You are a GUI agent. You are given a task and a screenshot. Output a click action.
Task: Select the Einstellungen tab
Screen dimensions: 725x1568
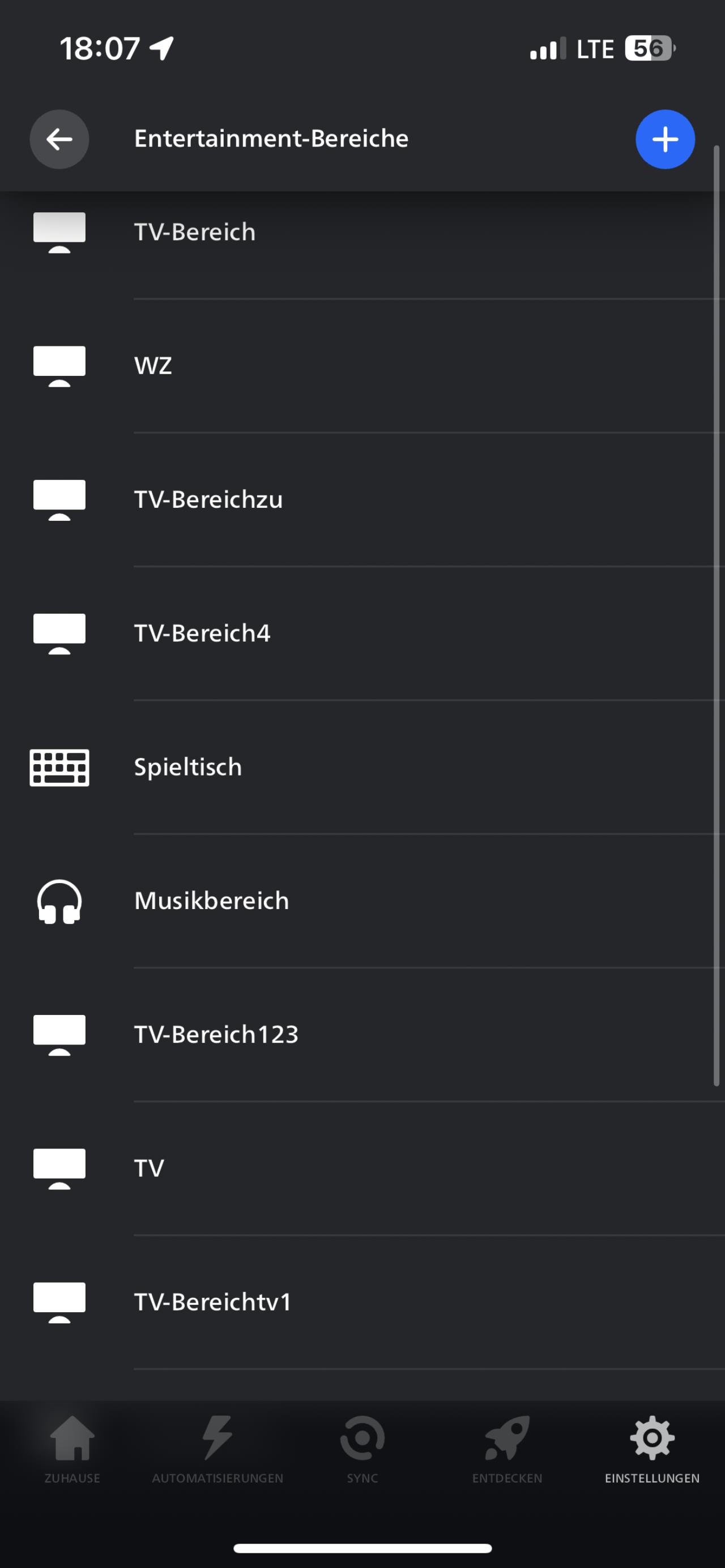pos(652,1450)
